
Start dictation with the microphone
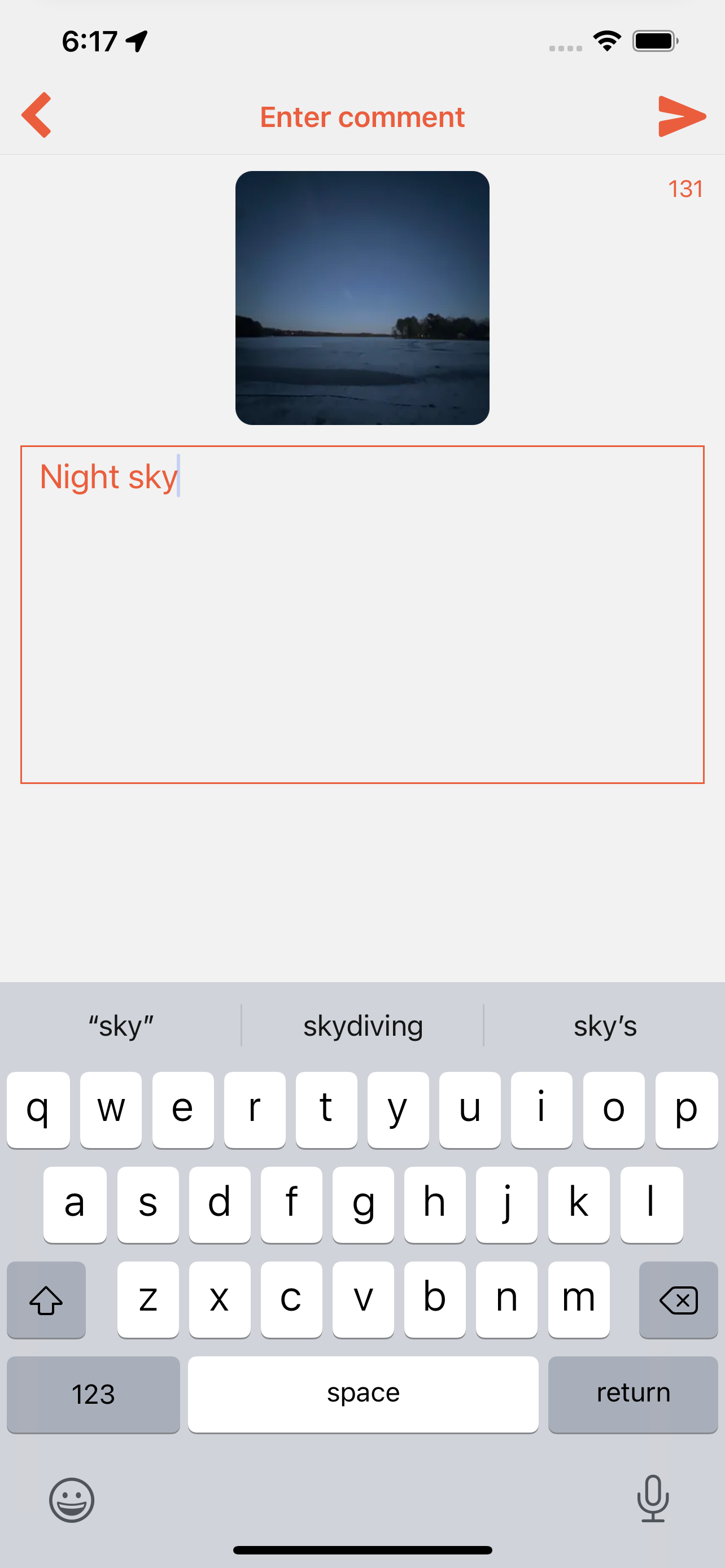(653, 1499)
